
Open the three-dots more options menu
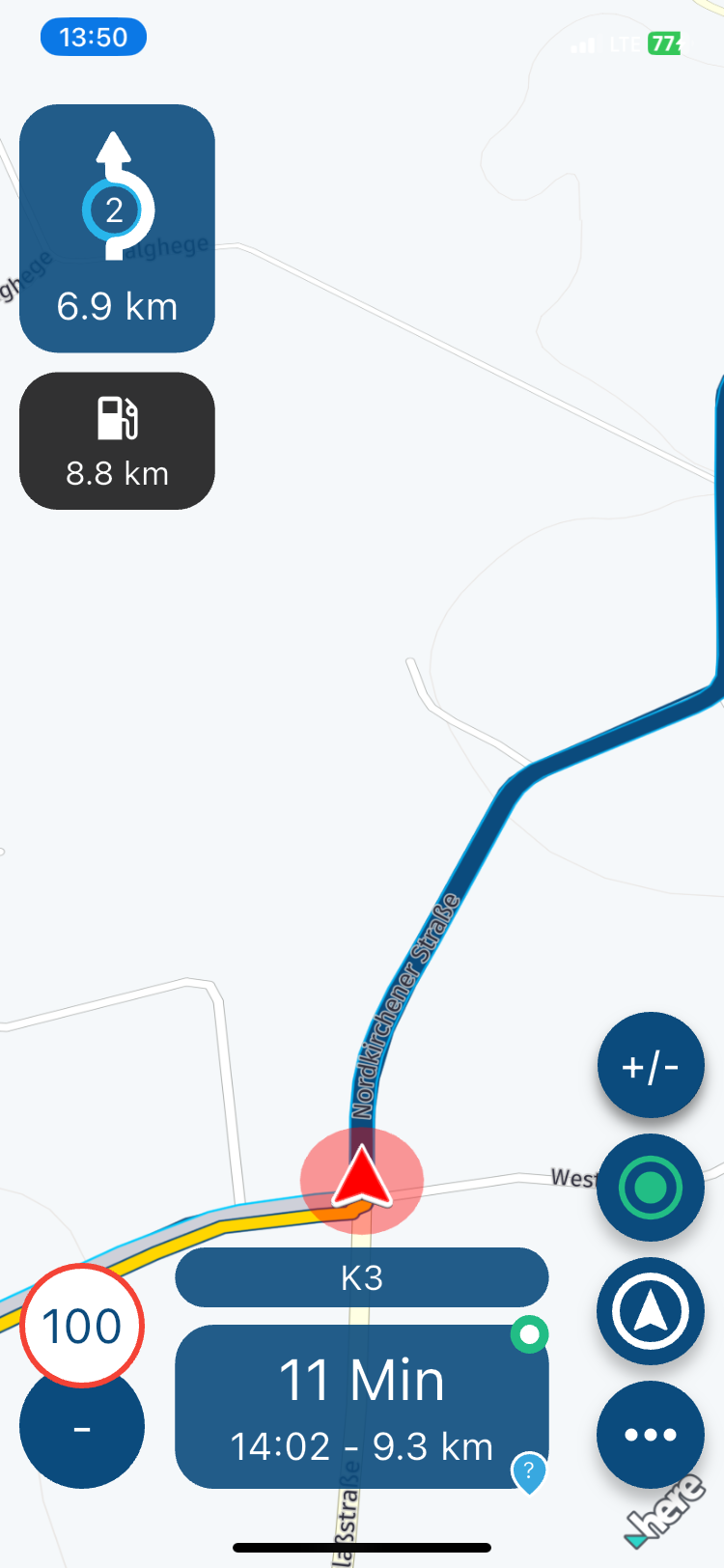650,1435
